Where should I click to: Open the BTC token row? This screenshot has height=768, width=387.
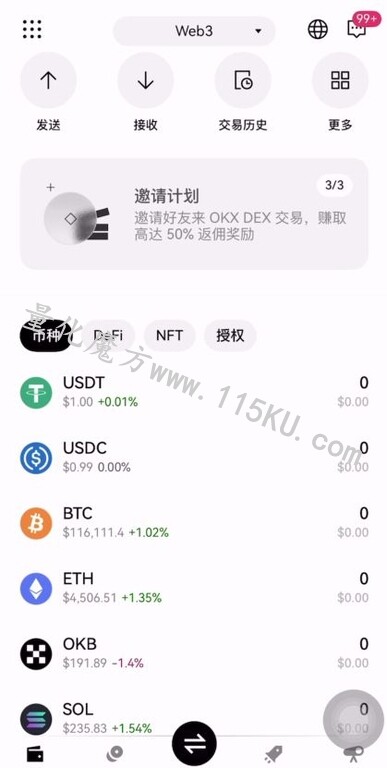(194, 523)
